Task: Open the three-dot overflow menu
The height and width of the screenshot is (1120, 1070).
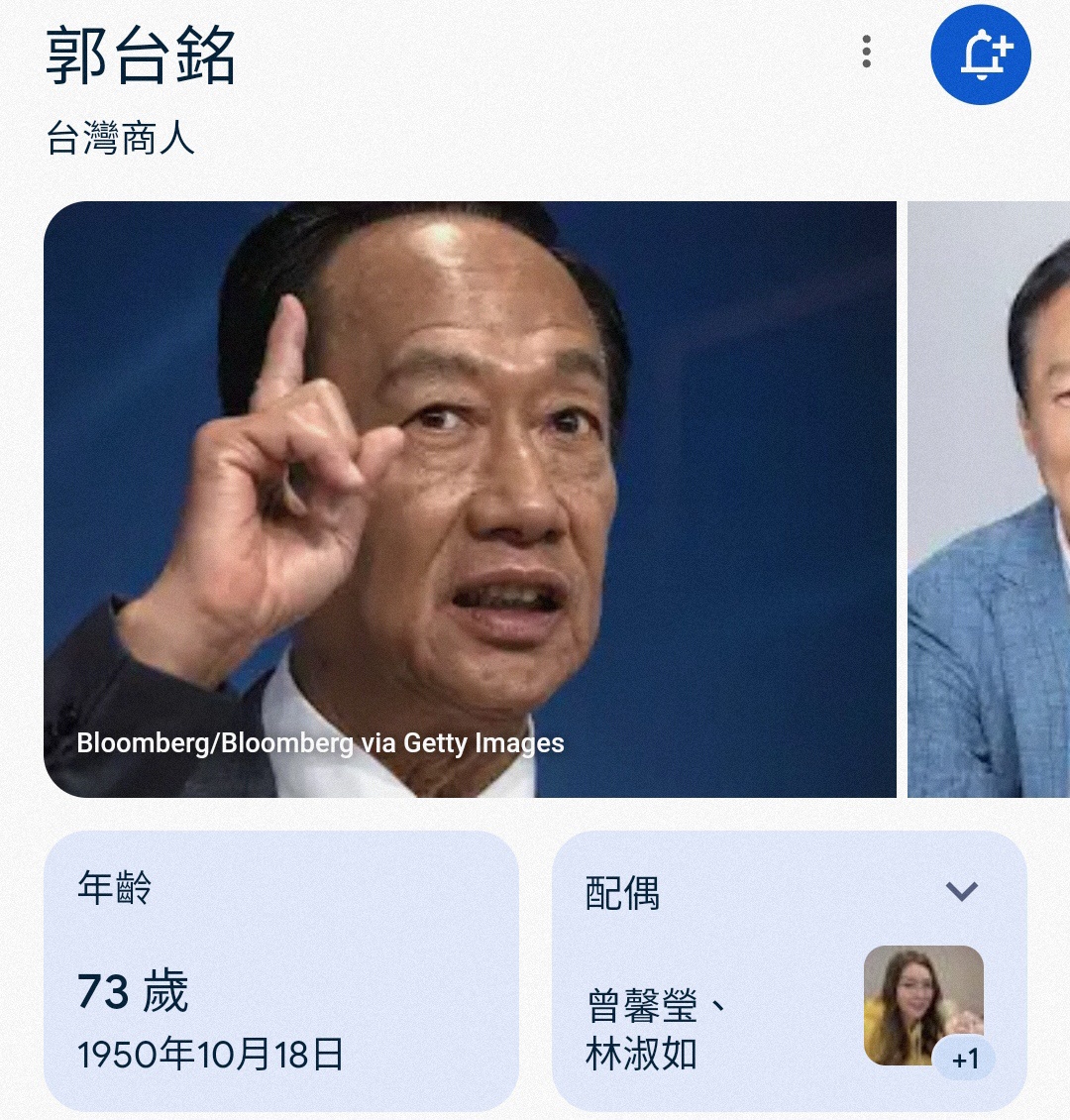Action: [867, 53]
